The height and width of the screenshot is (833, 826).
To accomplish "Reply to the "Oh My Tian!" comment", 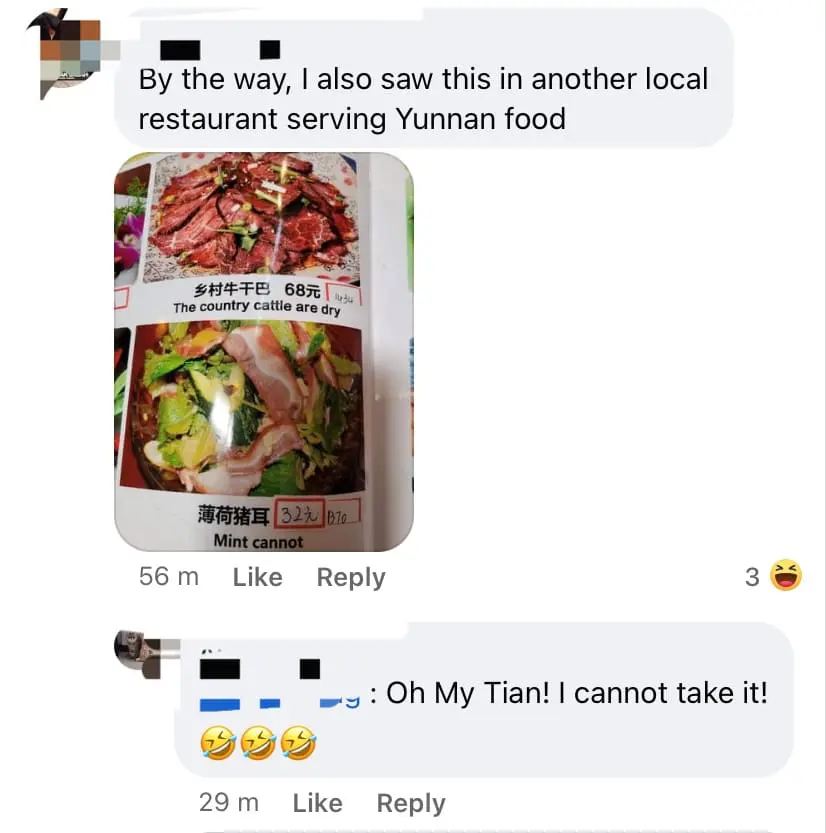I will pos(410,803).
